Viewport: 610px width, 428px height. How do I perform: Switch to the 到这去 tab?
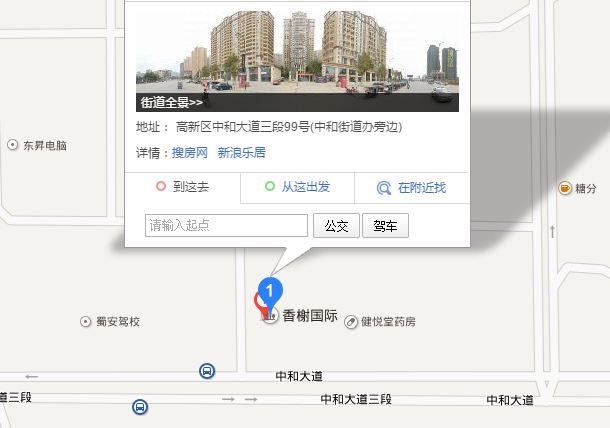(x=183, y=187)
